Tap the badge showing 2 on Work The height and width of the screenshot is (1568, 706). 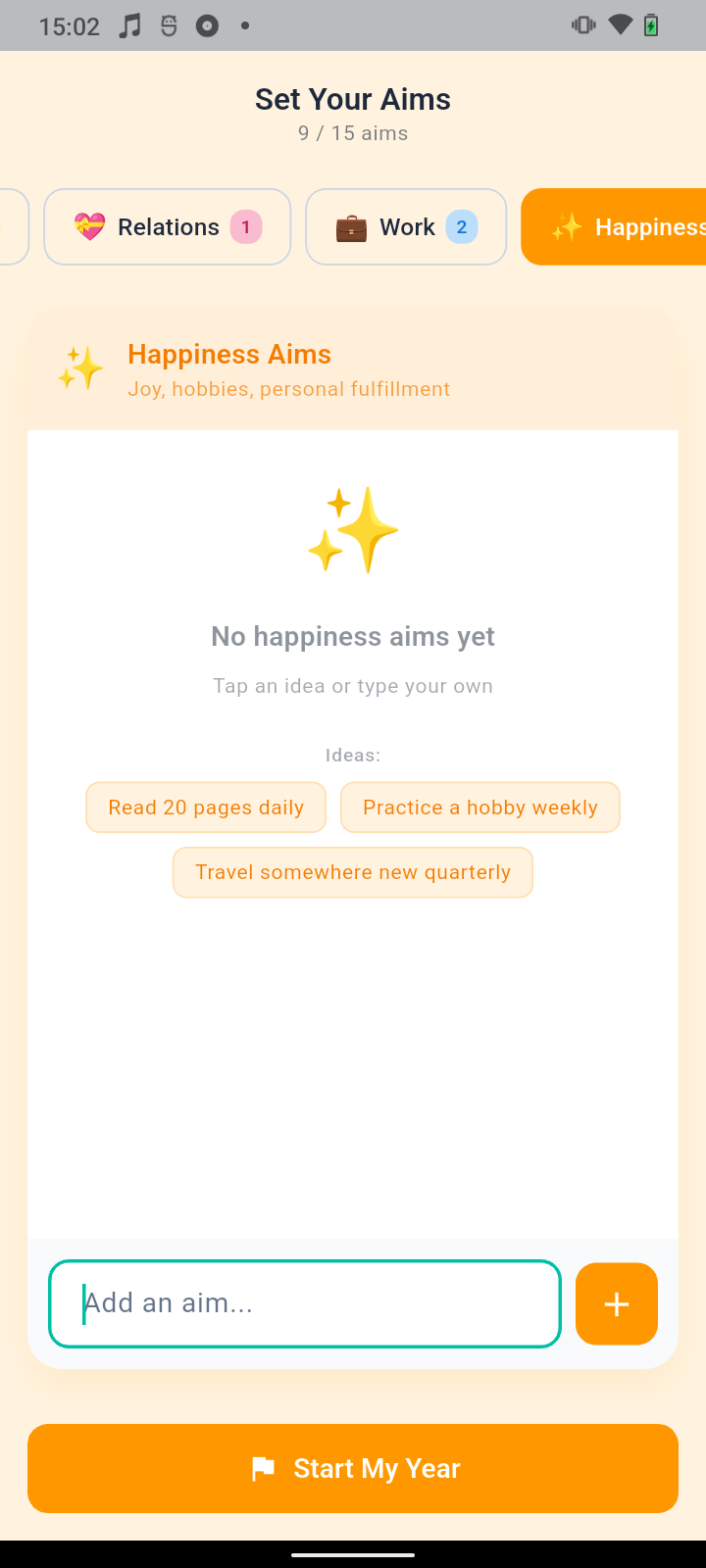pos(461,226)
